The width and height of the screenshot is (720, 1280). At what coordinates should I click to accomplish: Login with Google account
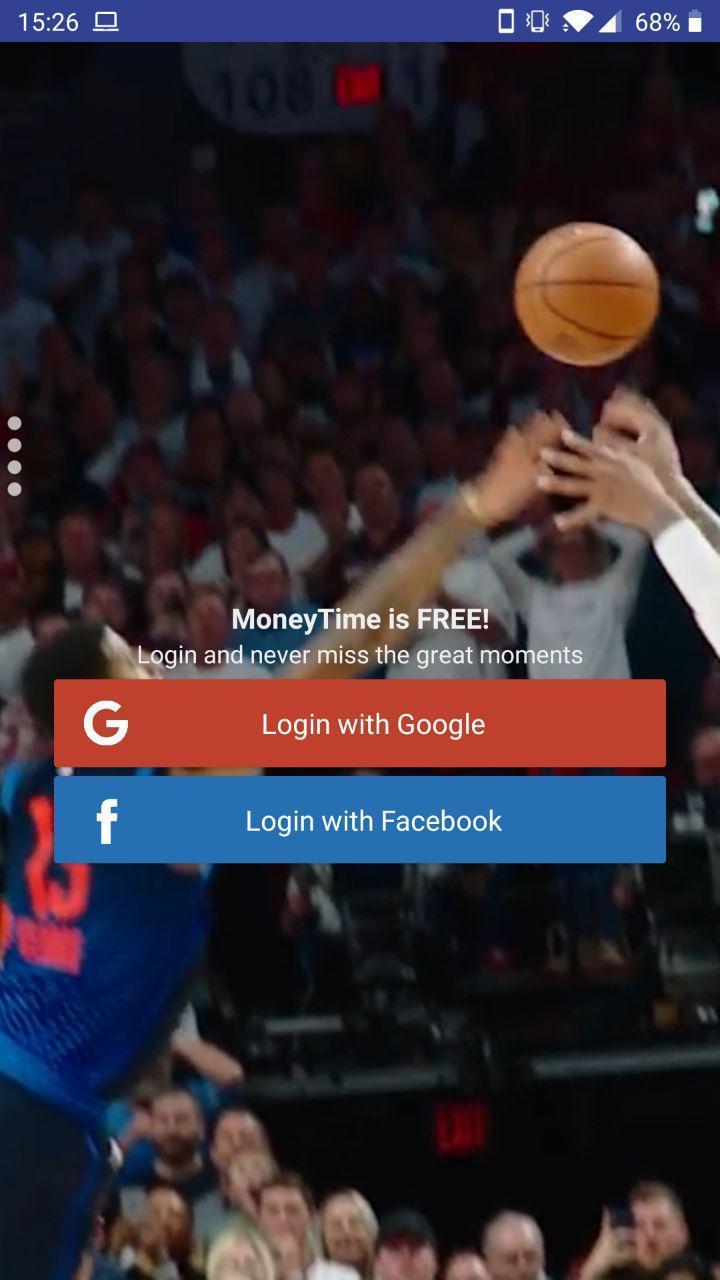click(360, 723)
